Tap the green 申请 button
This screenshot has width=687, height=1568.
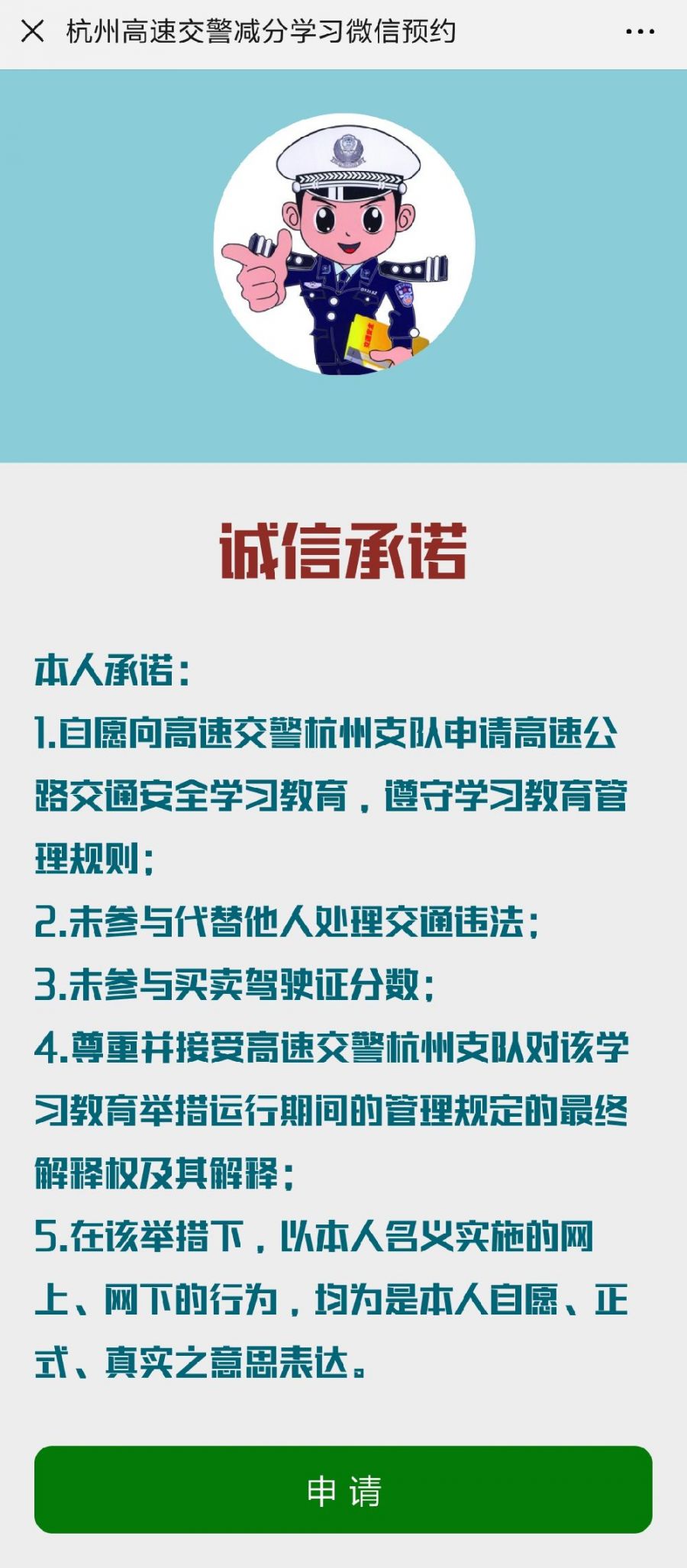click(x=343, y=1489)
